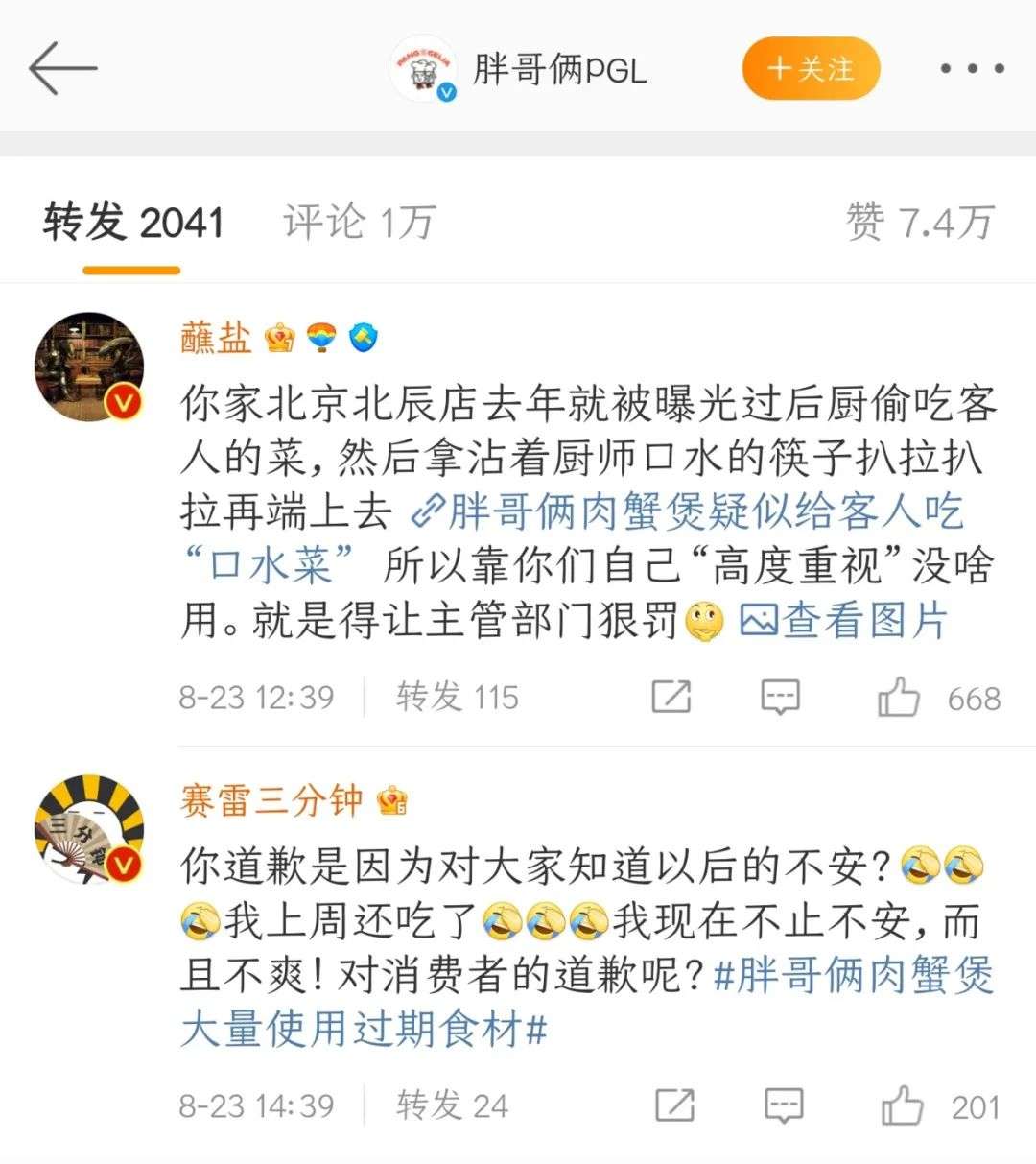Switch to the 转发 2041 tab
The image size is (1036, 1164).
pos(132,223)
